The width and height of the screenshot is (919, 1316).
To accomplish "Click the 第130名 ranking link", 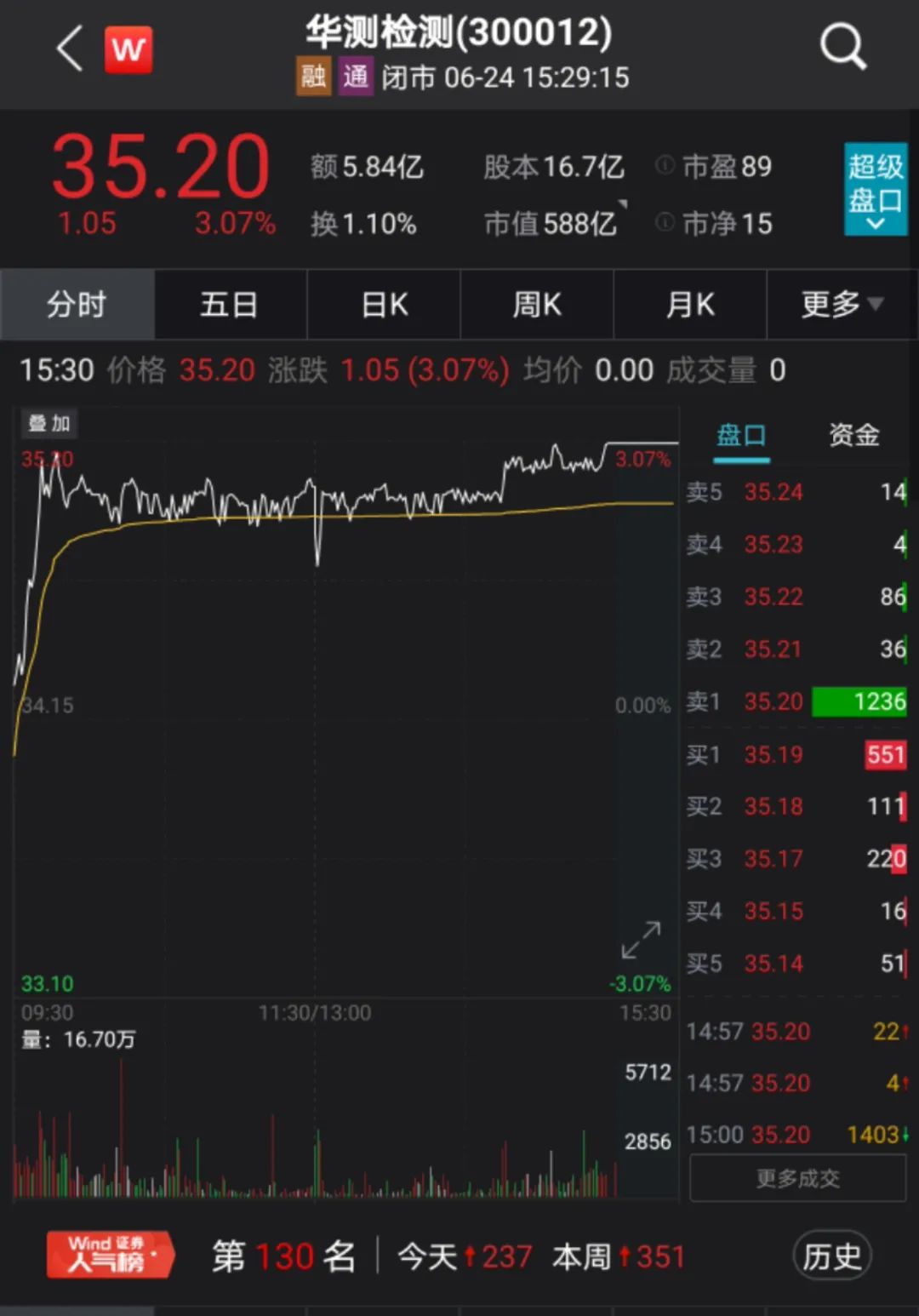I will tap(281, 1255).
